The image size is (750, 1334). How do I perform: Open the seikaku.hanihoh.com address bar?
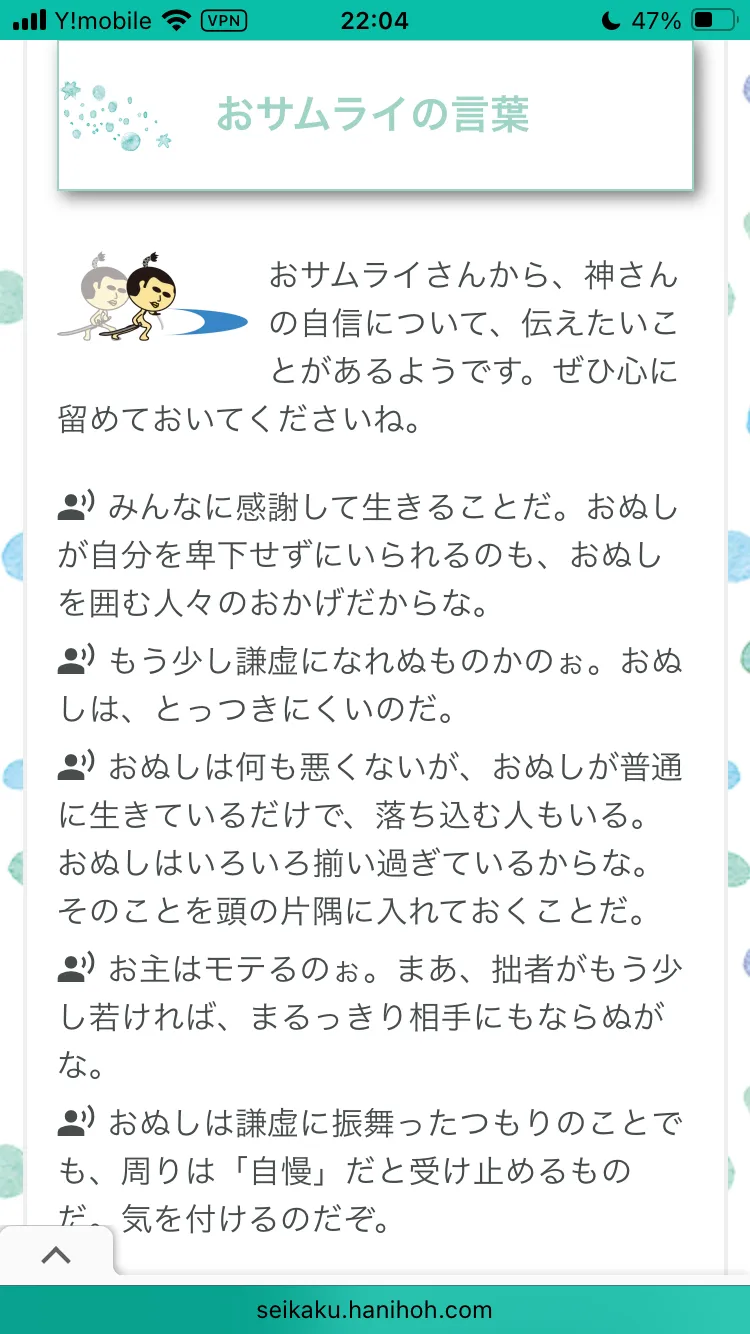tap(374, 1309)
